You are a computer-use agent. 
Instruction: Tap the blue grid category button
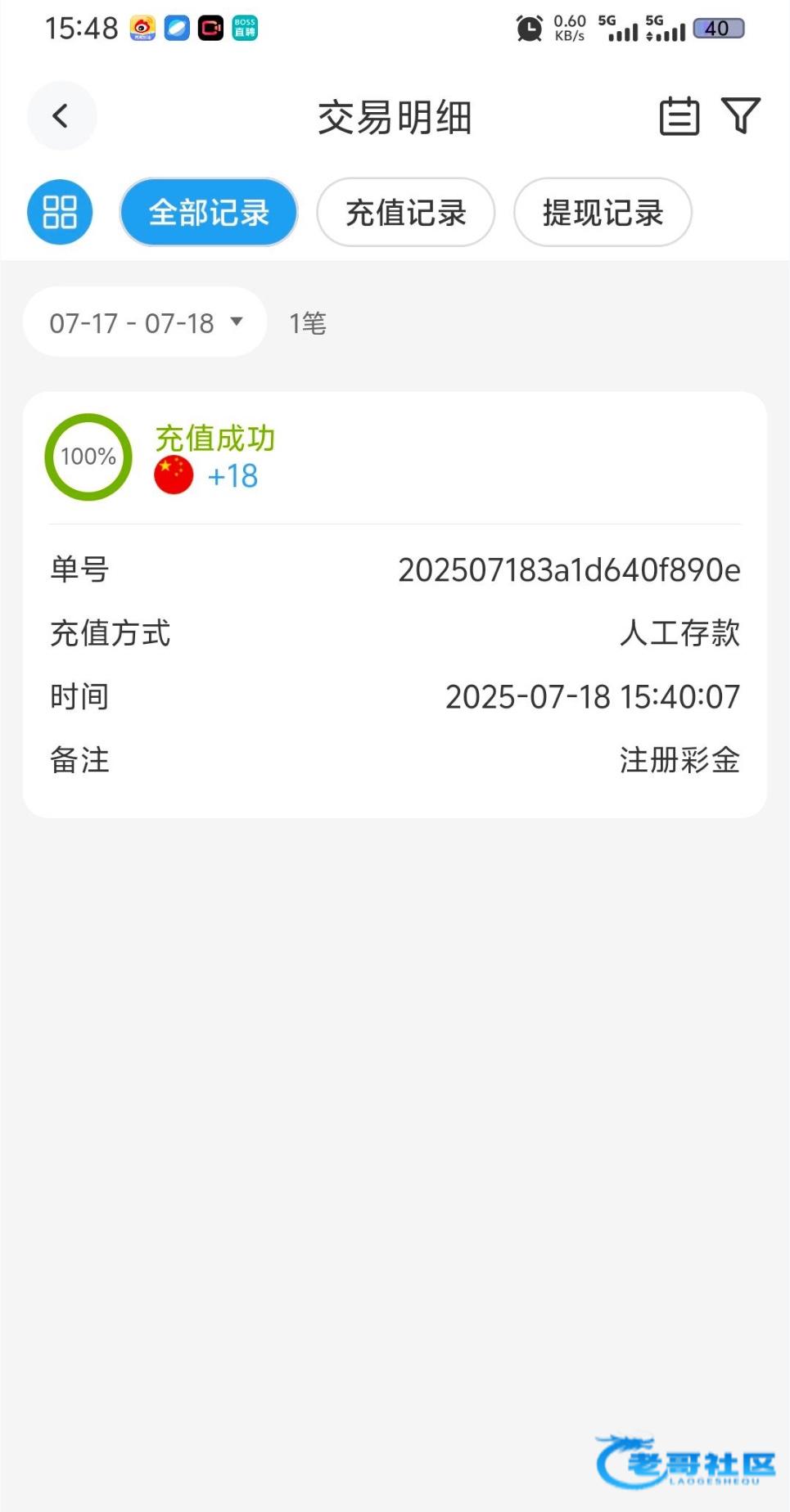click(60, 212)
